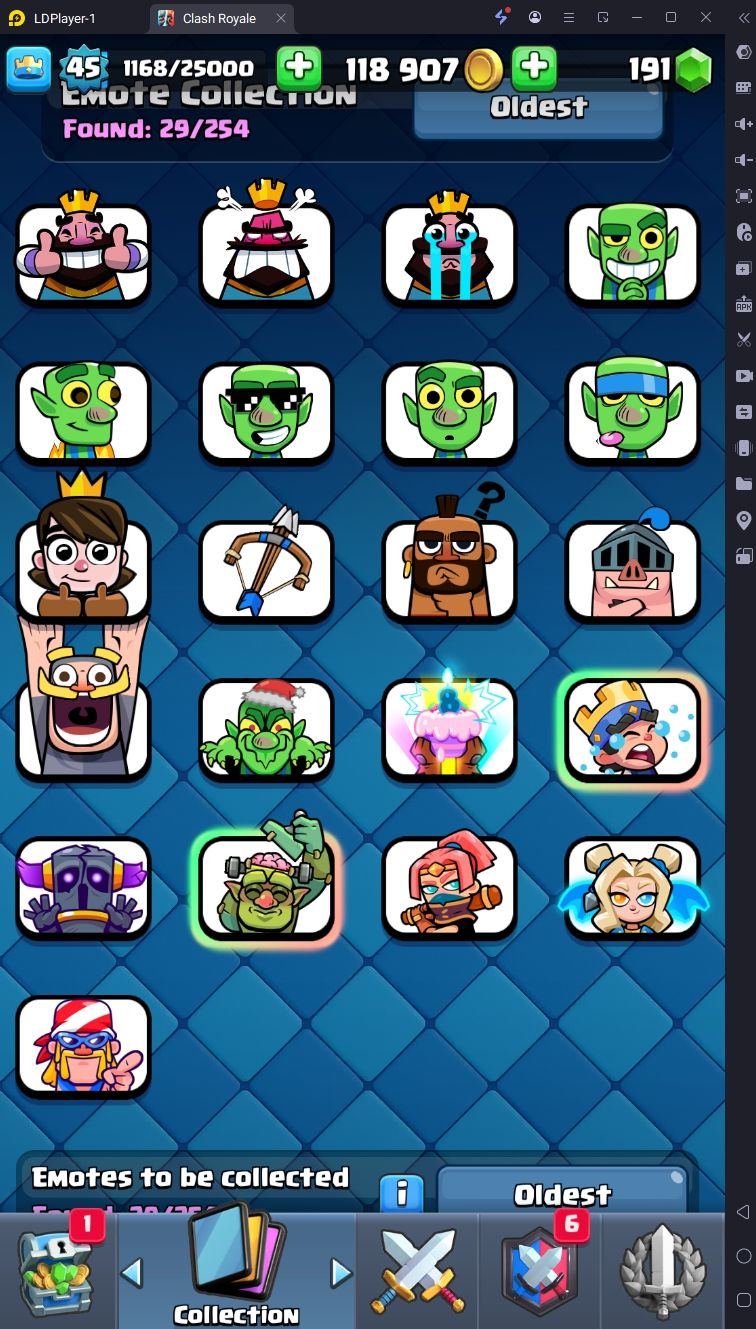
Task: Change the emote collection sort order from Oldest
Action: [538, 108]
